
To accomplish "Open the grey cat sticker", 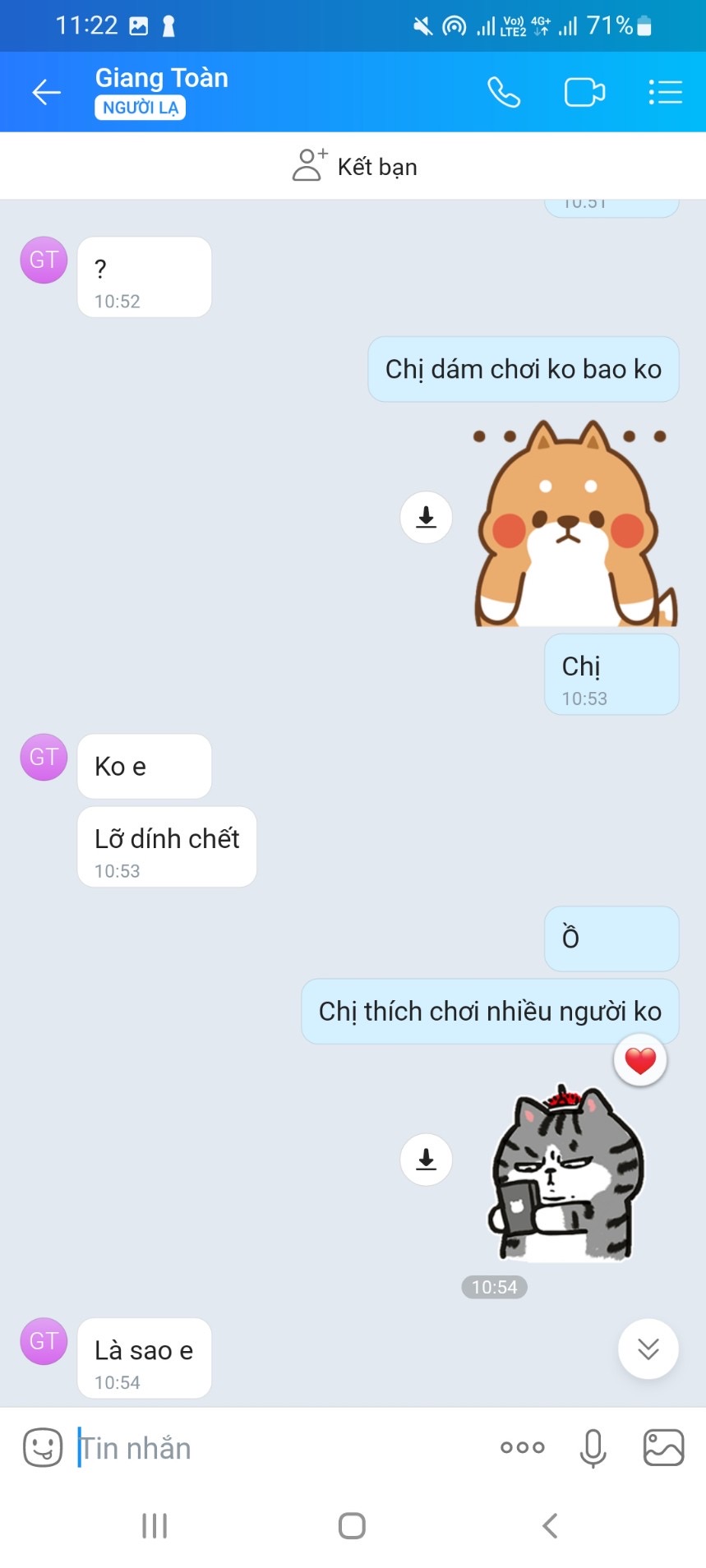I will [x=567, y=1173].
